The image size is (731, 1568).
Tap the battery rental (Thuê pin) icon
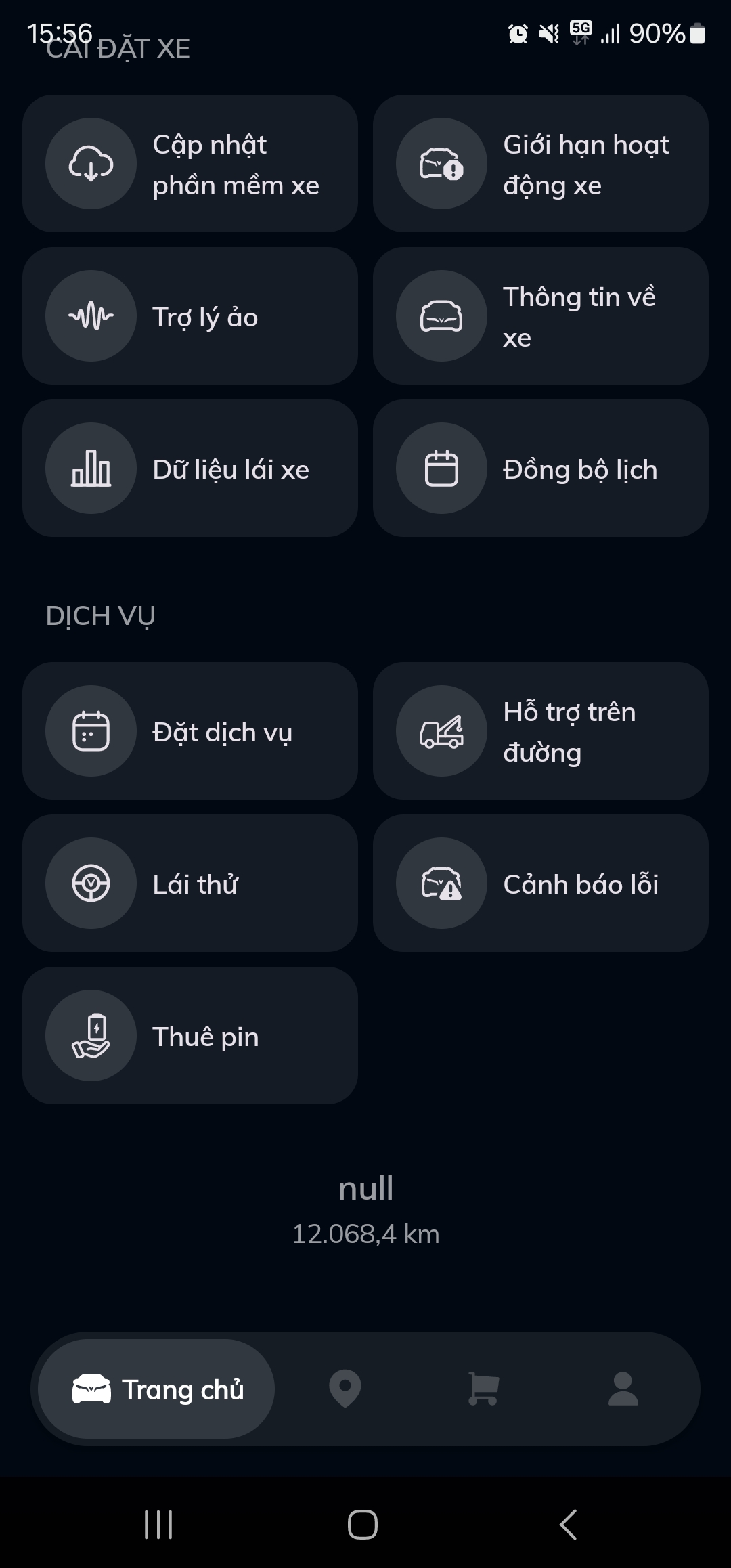[x=91, y=1036]
